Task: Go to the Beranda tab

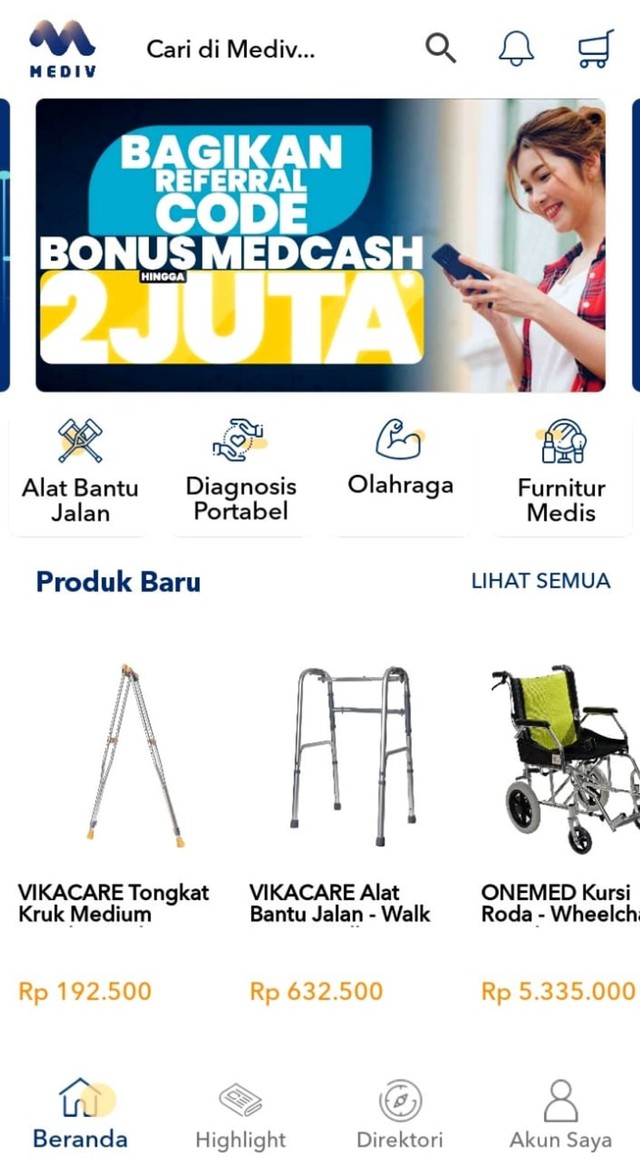Action: click(80, 1114)
